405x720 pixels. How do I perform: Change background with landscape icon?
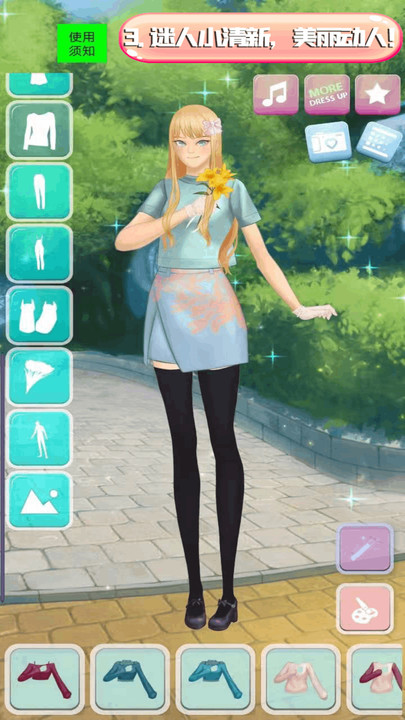pyautogui.click(x=39, y=501)
